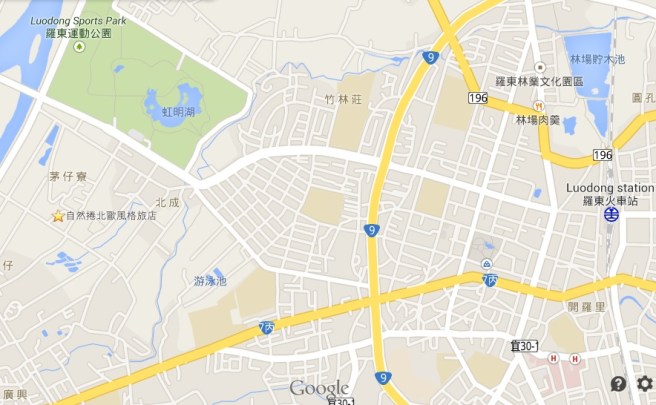Select the Luodong station train marker
The height and width of the screenshot is (405, 656).
click(610, 213)
